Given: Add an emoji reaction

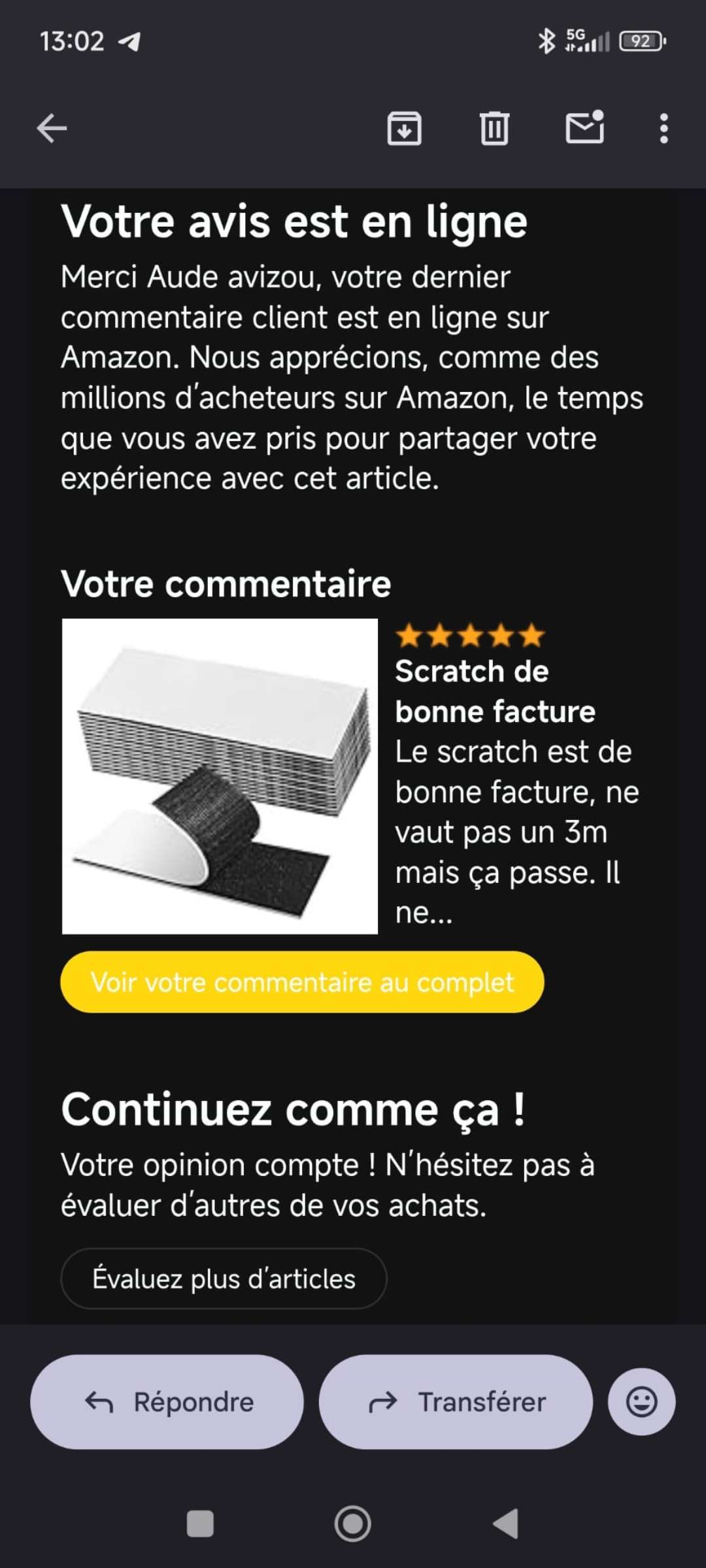Looking at the screenshot, I should (641, 1401).
